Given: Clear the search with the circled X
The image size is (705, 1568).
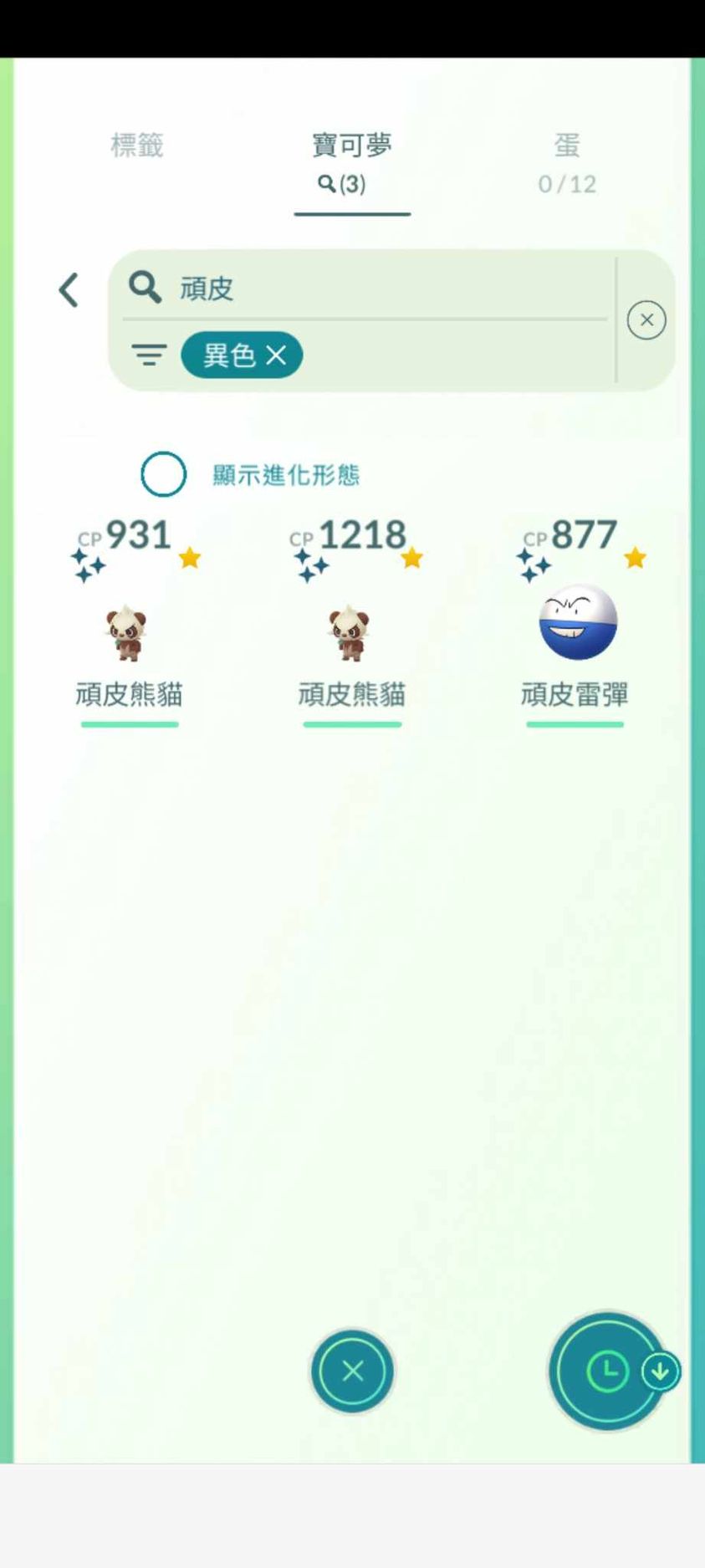Looking at the screenshot, I should (646, 320).
